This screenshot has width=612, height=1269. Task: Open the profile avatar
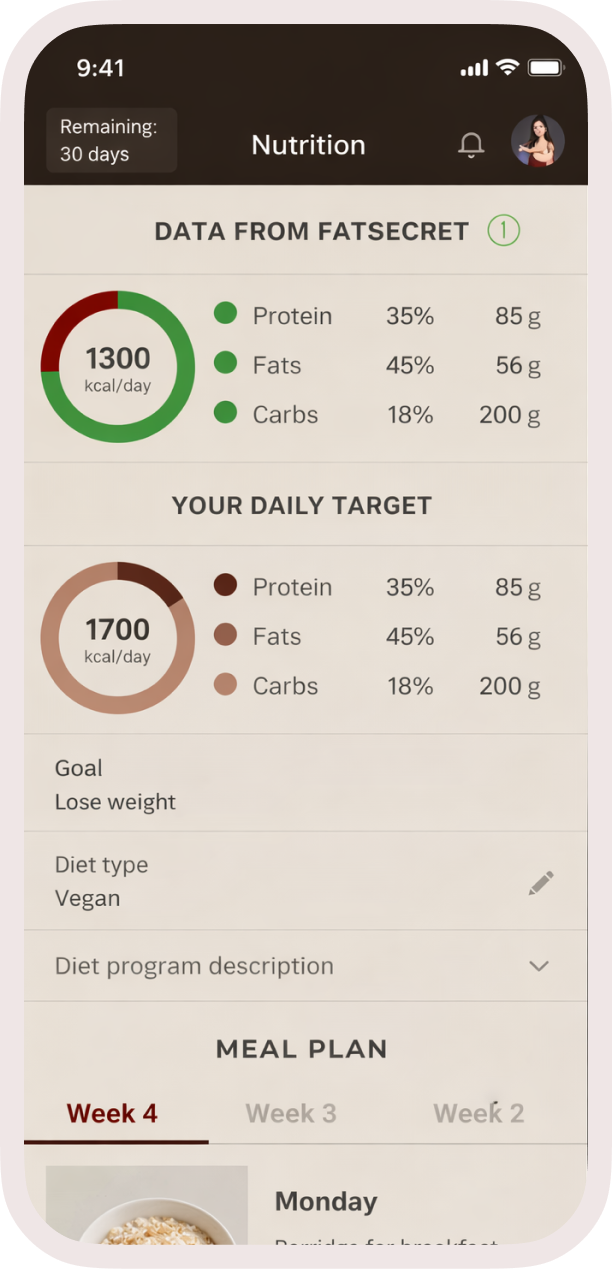(x=538, y=142)
